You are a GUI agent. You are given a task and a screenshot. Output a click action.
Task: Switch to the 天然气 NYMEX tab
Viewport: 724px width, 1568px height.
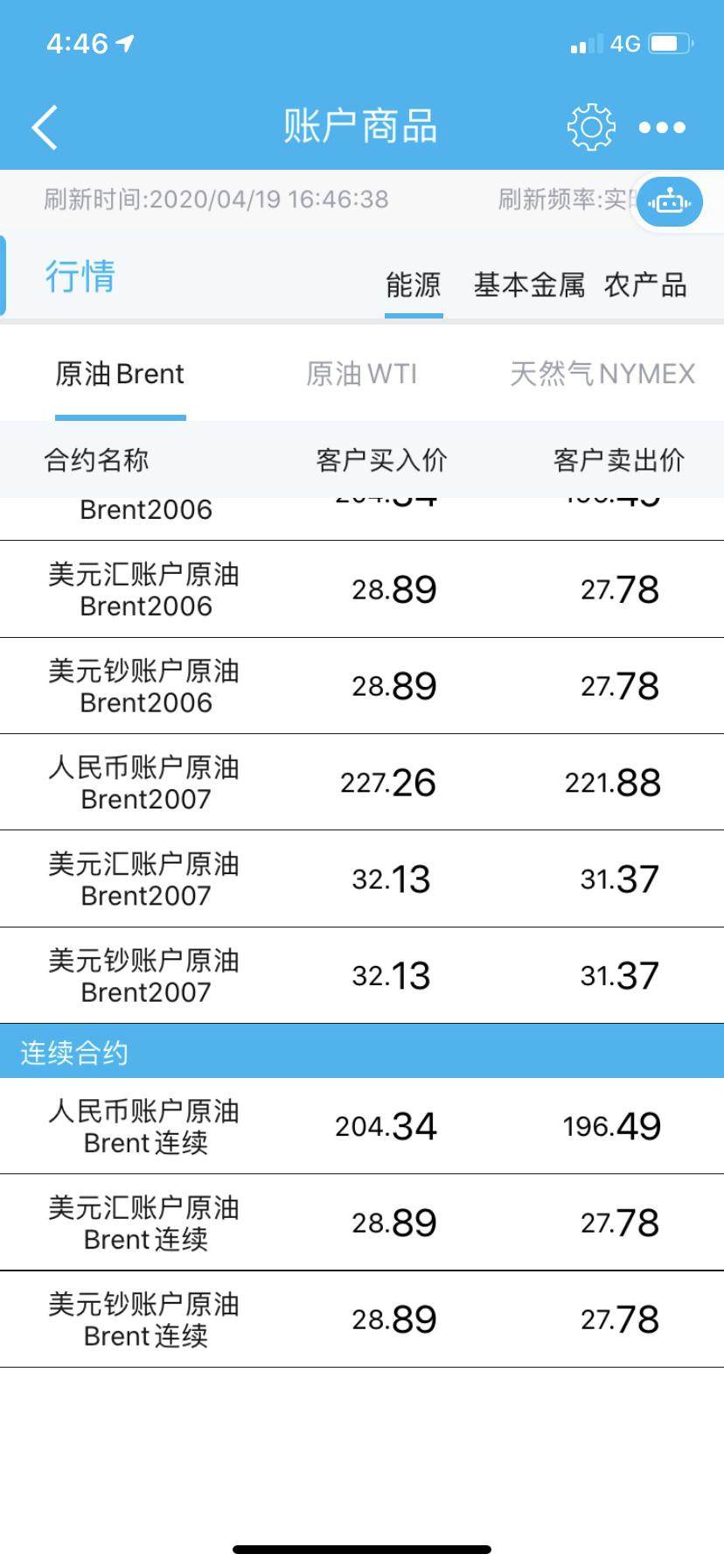click(602, 374)
